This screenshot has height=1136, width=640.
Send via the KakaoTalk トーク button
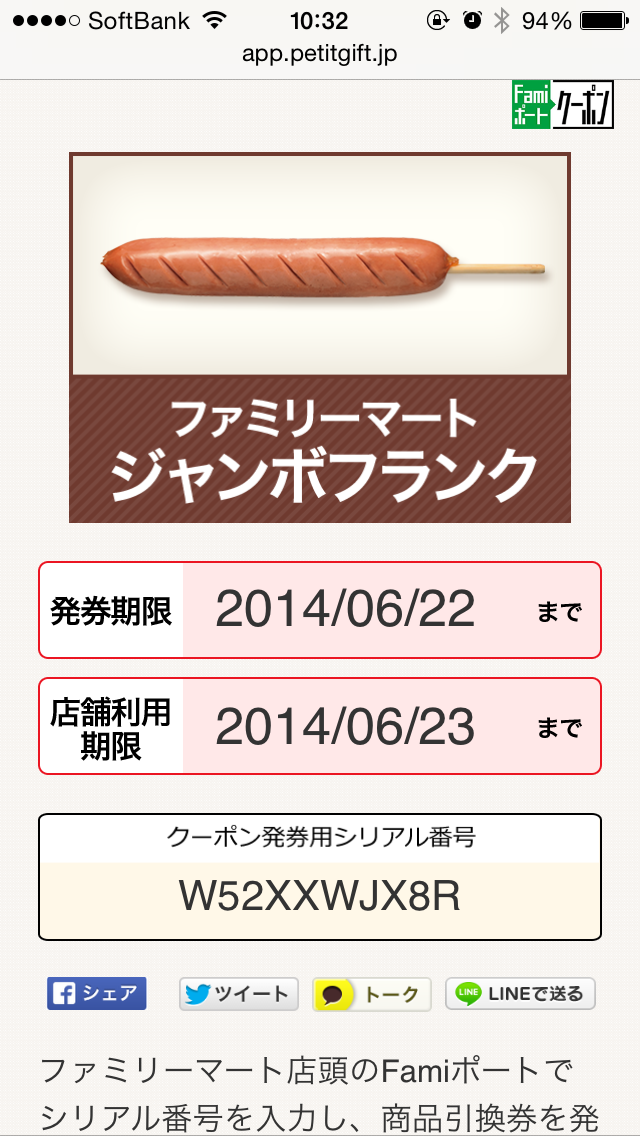[372, 994]
